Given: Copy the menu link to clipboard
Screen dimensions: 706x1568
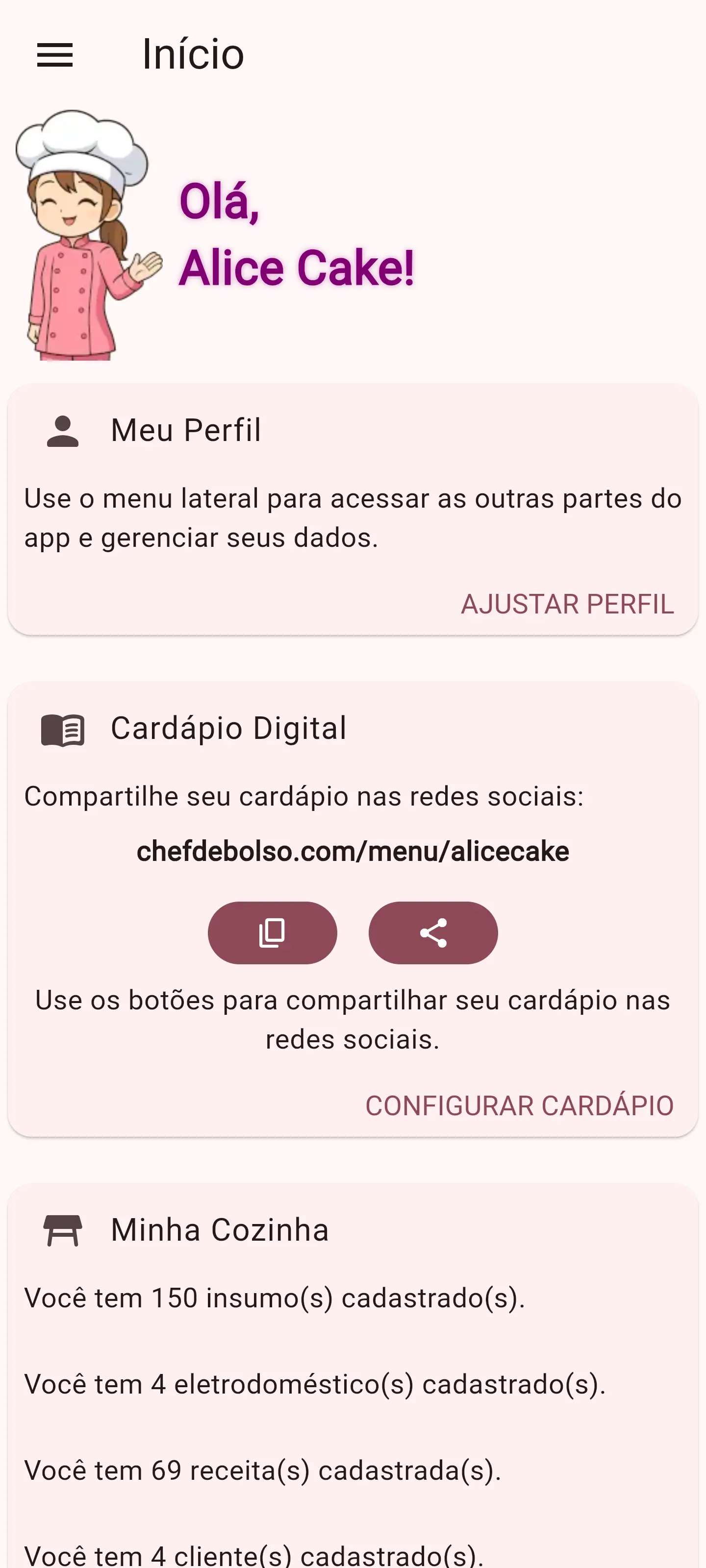Looking at the screenshot, I should 272,932.
